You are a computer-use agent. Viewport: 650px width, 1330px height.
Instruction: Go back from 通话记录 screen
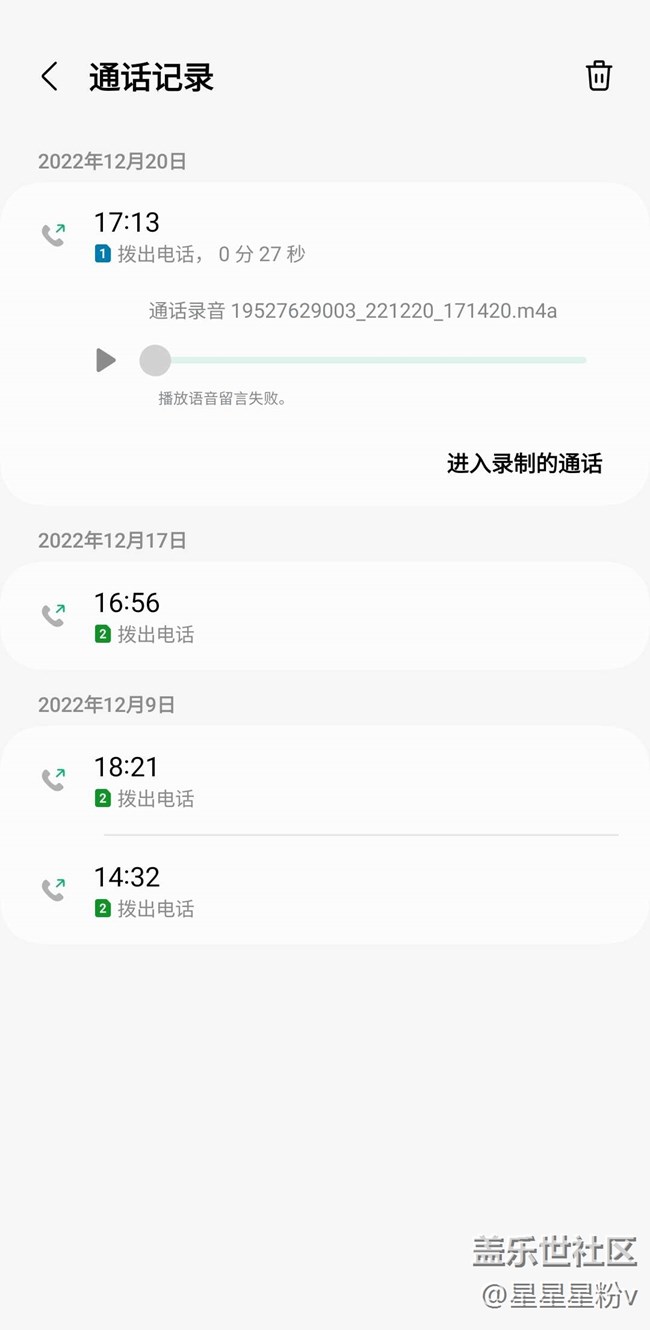[49, 77]
